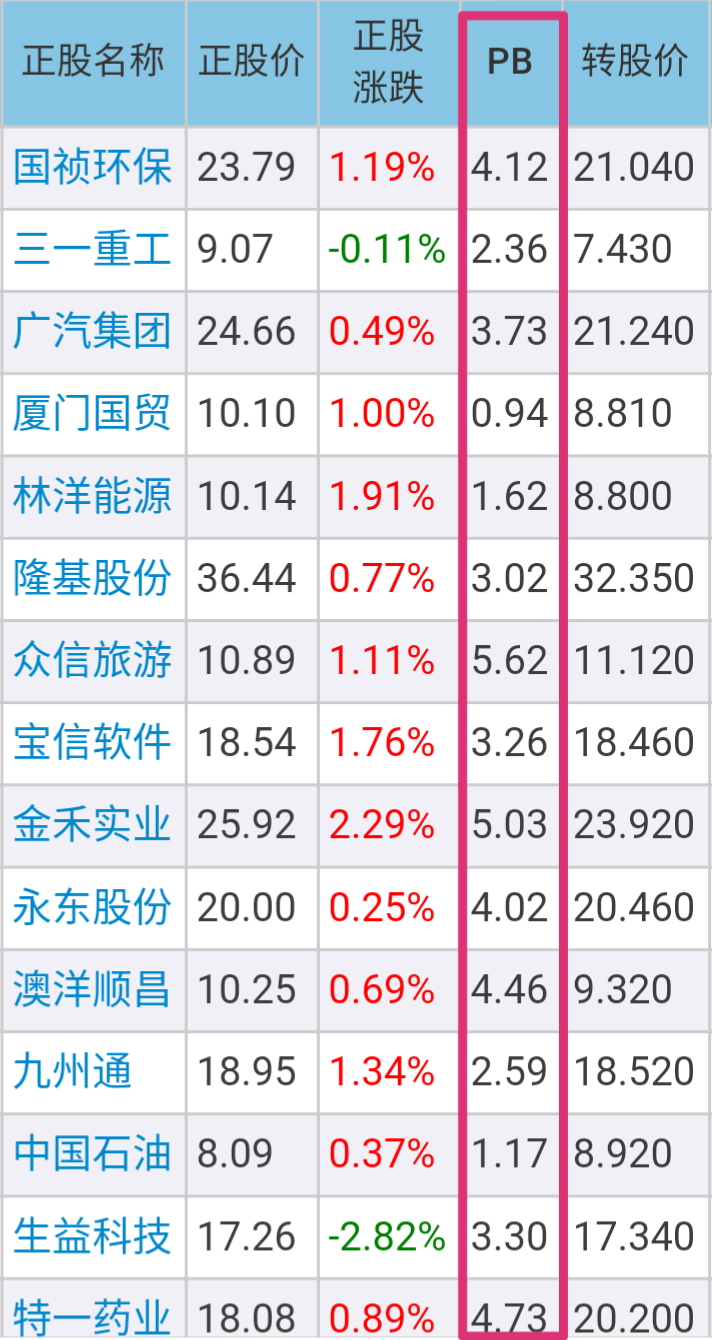Open the 厦门国贸 stock link
Screen dimensions: 712x1340
(x=93, y=413)
